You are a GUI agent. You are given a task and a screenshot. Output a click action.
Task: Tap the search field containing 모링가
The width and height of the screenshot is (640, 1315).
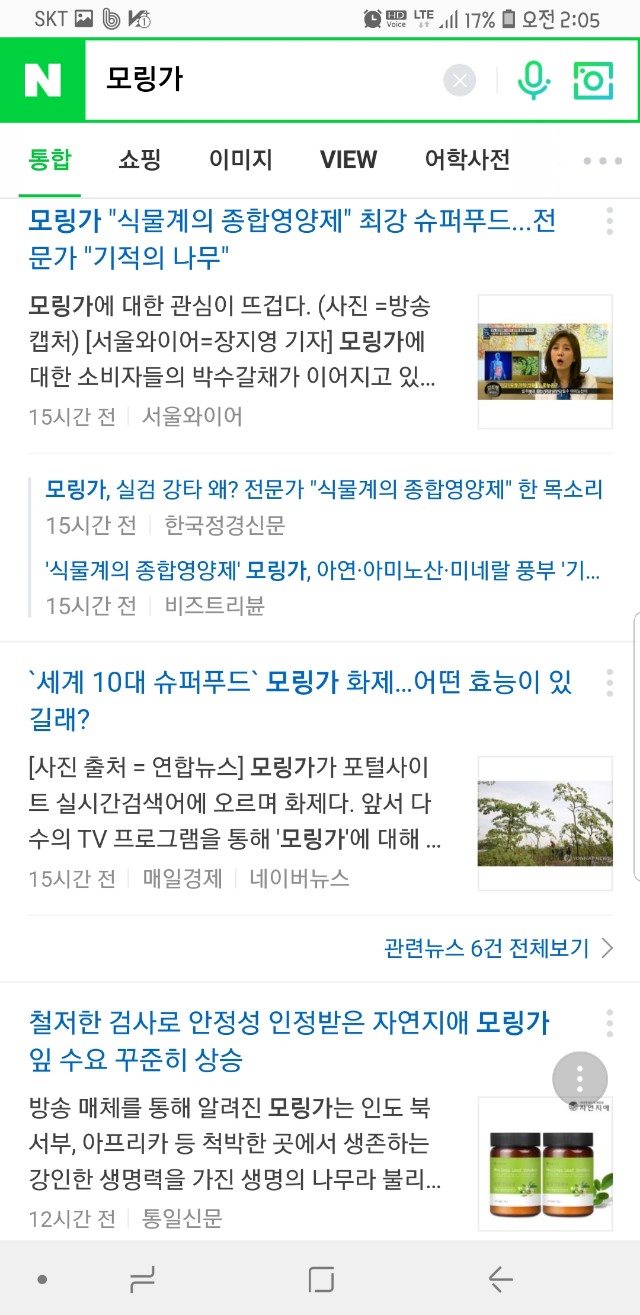[x=260, y=80]
